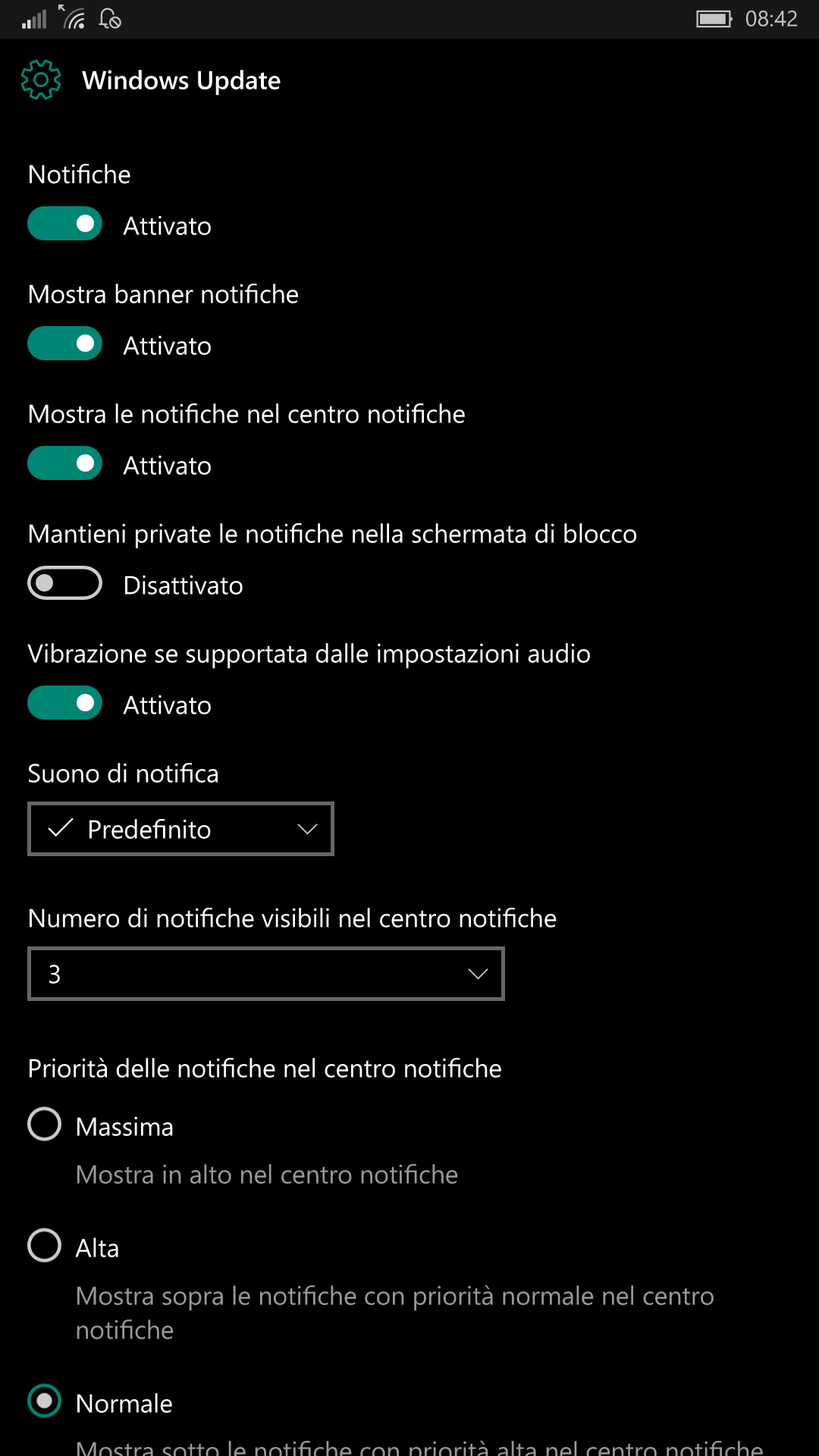Open the Suono di notifica dropdown

[x=180, y=829]
